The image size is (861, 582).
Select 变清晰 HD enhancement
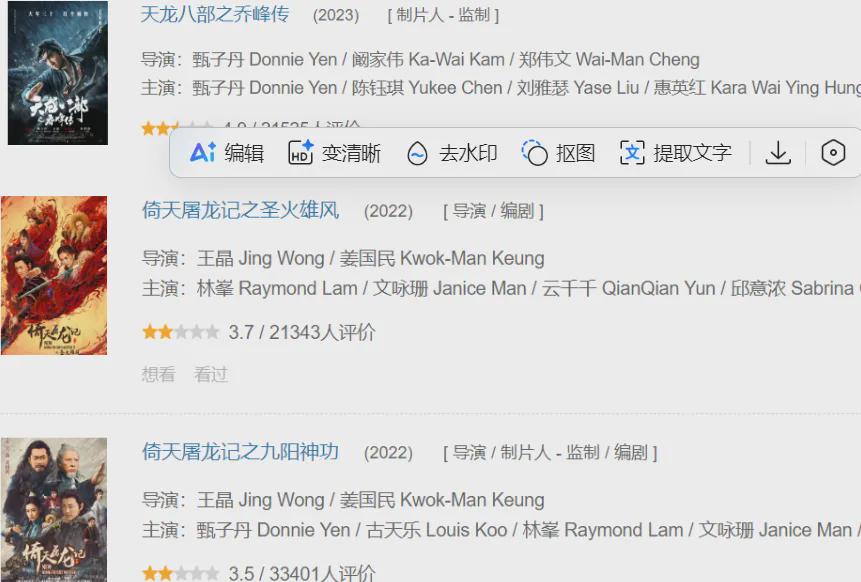tap(334, 153)
